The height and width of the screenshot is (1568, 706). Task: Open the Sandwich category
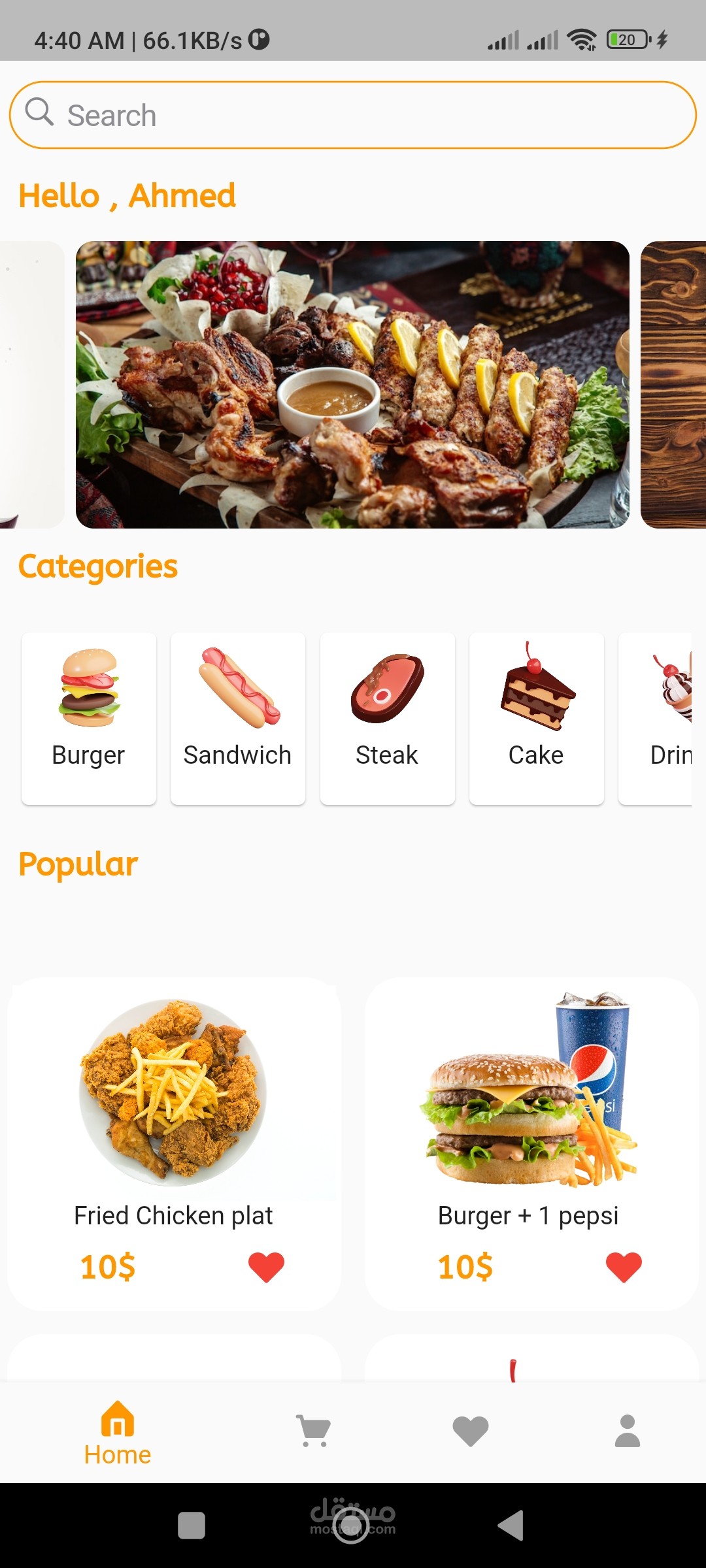[x=238, y=717]
